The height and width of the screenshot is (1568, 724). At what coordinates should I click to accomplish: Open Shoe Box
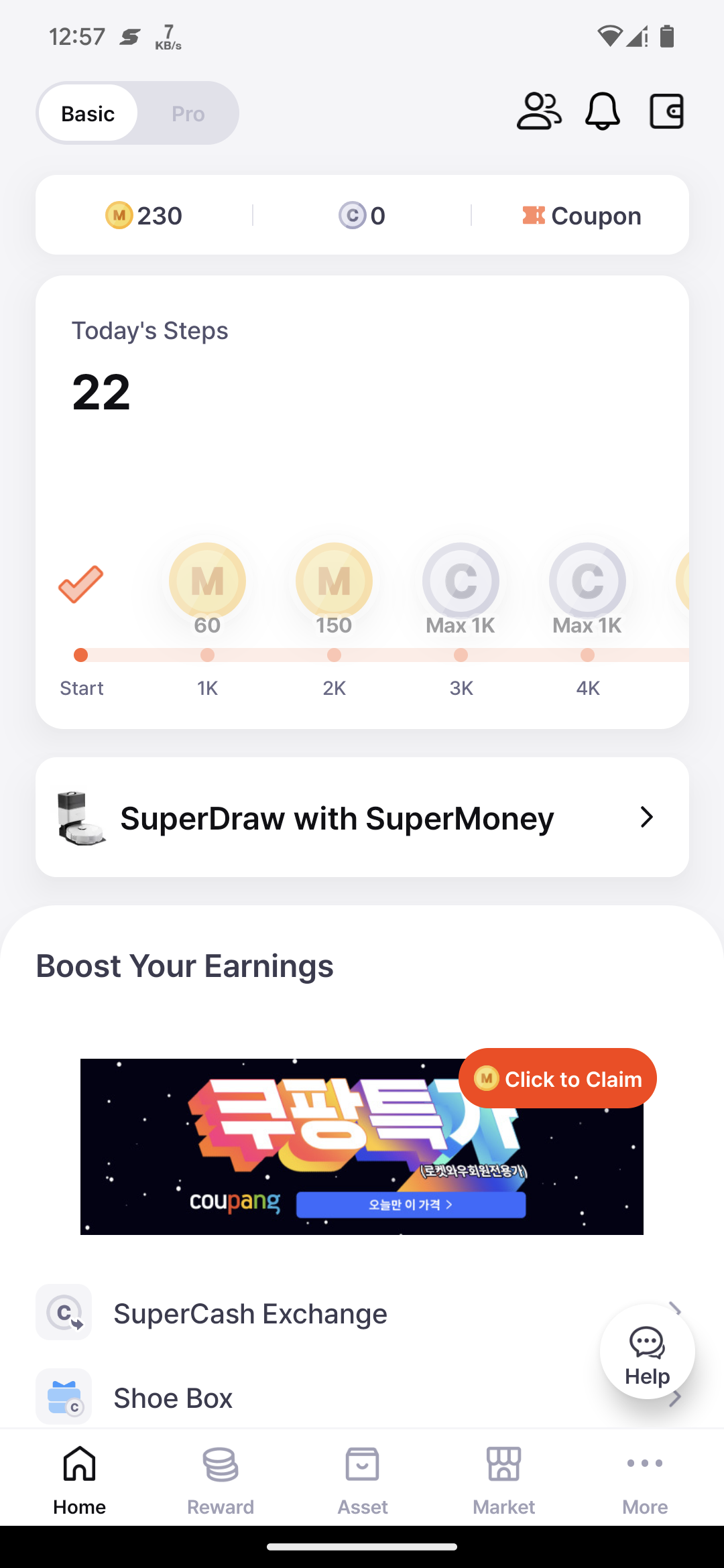(173, 1398)
